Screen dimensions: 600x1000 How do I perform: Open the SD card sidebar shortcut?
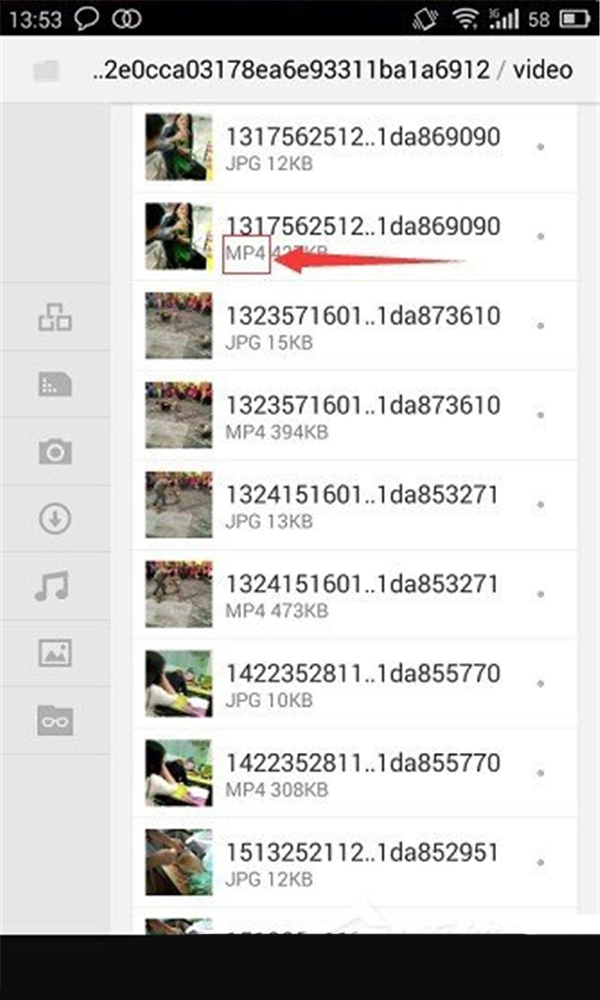point(54,384)
